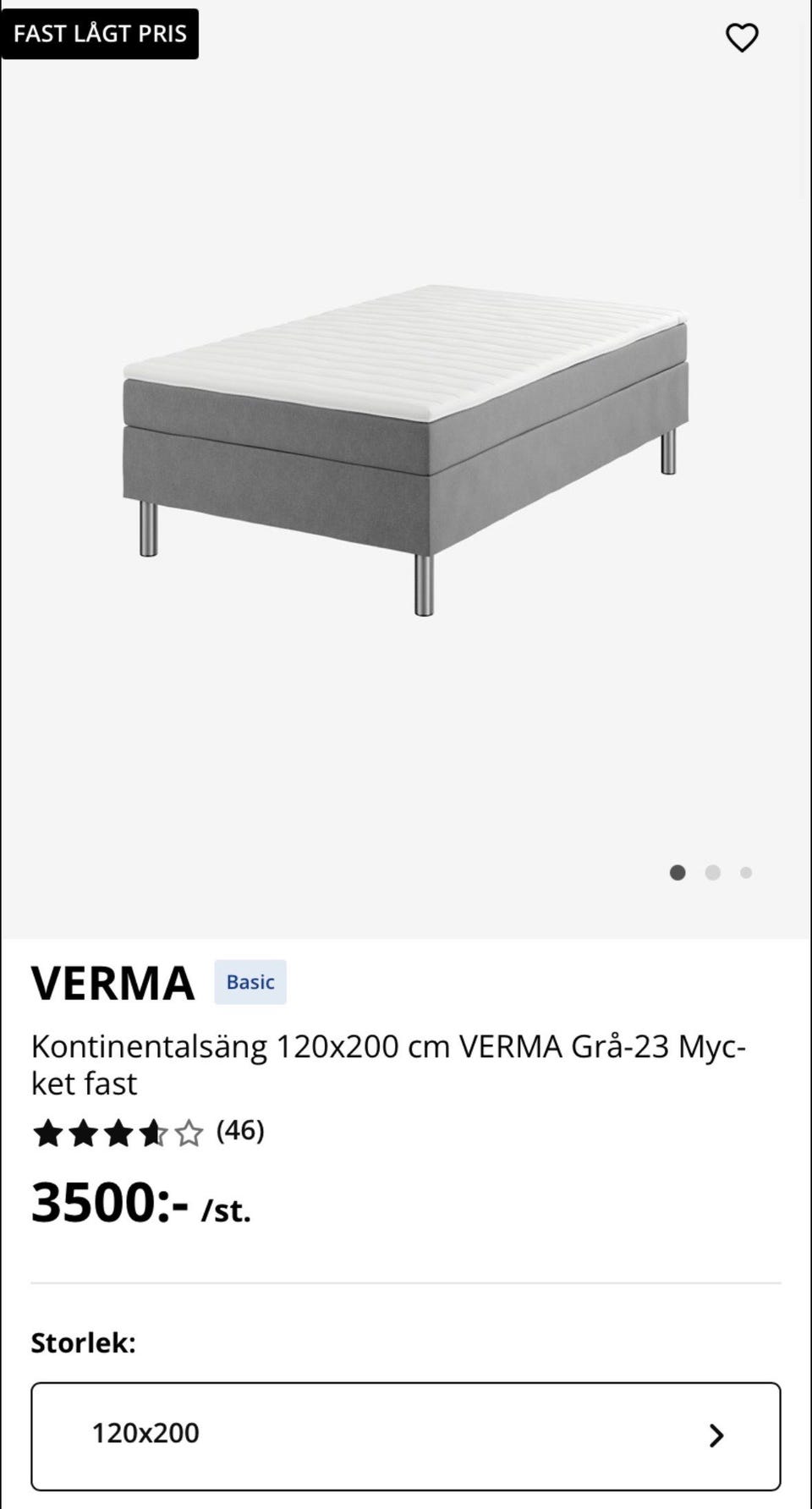Expand the Storlek size selector
The height and width of the screenshot is (1509, 812).
point(406,1434)
